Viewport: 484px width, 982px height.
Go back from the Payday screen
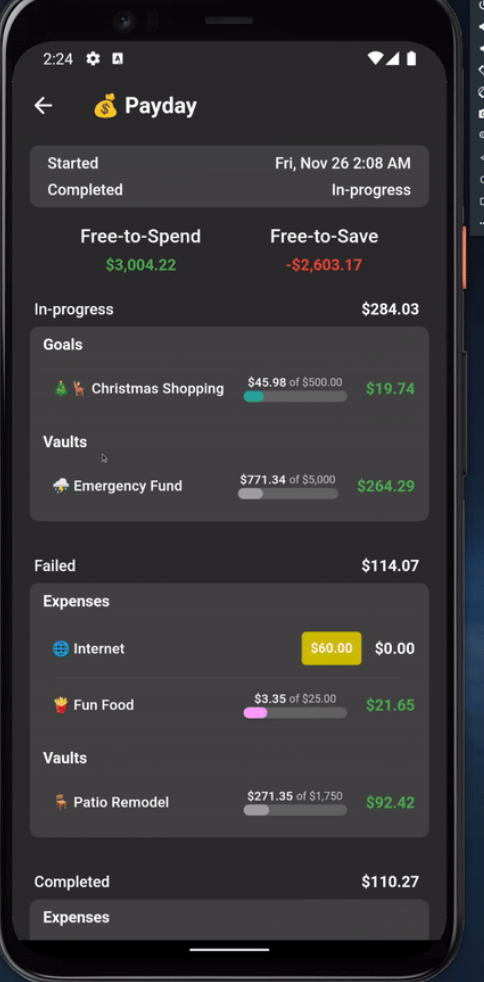click(x=43, y=106)
